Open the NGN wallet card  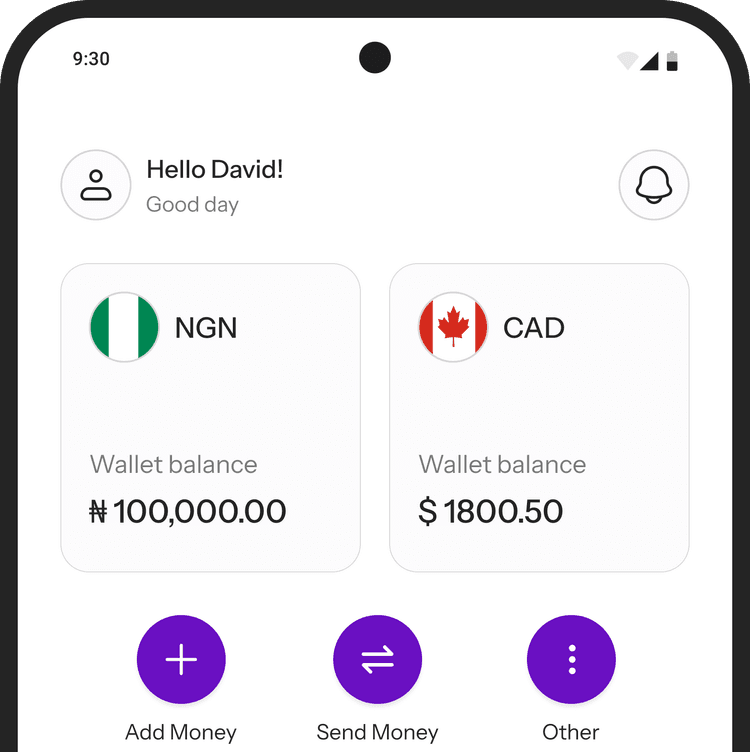tap(210, 415)
